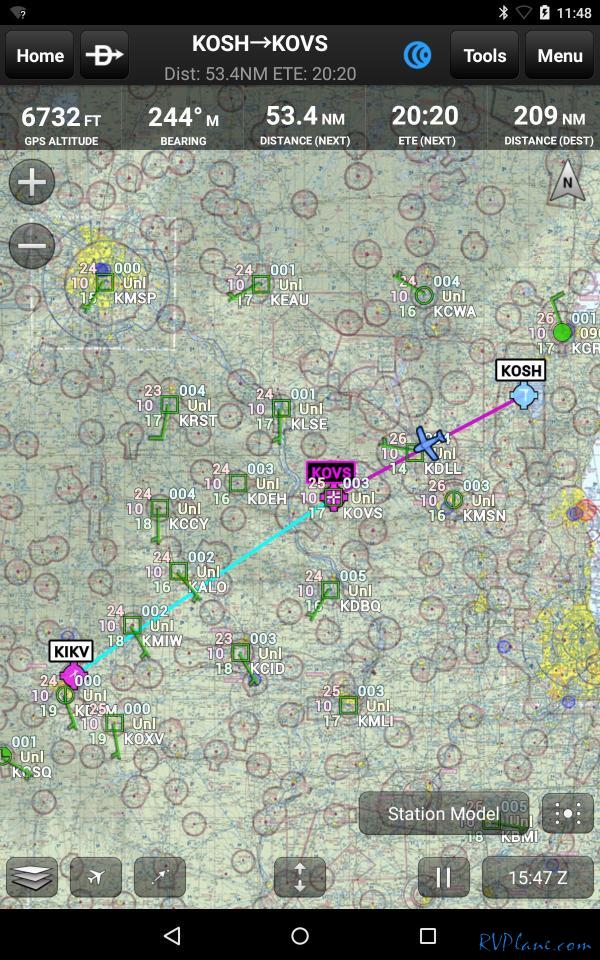Select the KOVS waypoint on the map
This screenshot has height=960, width=600.
click(331, 473)
